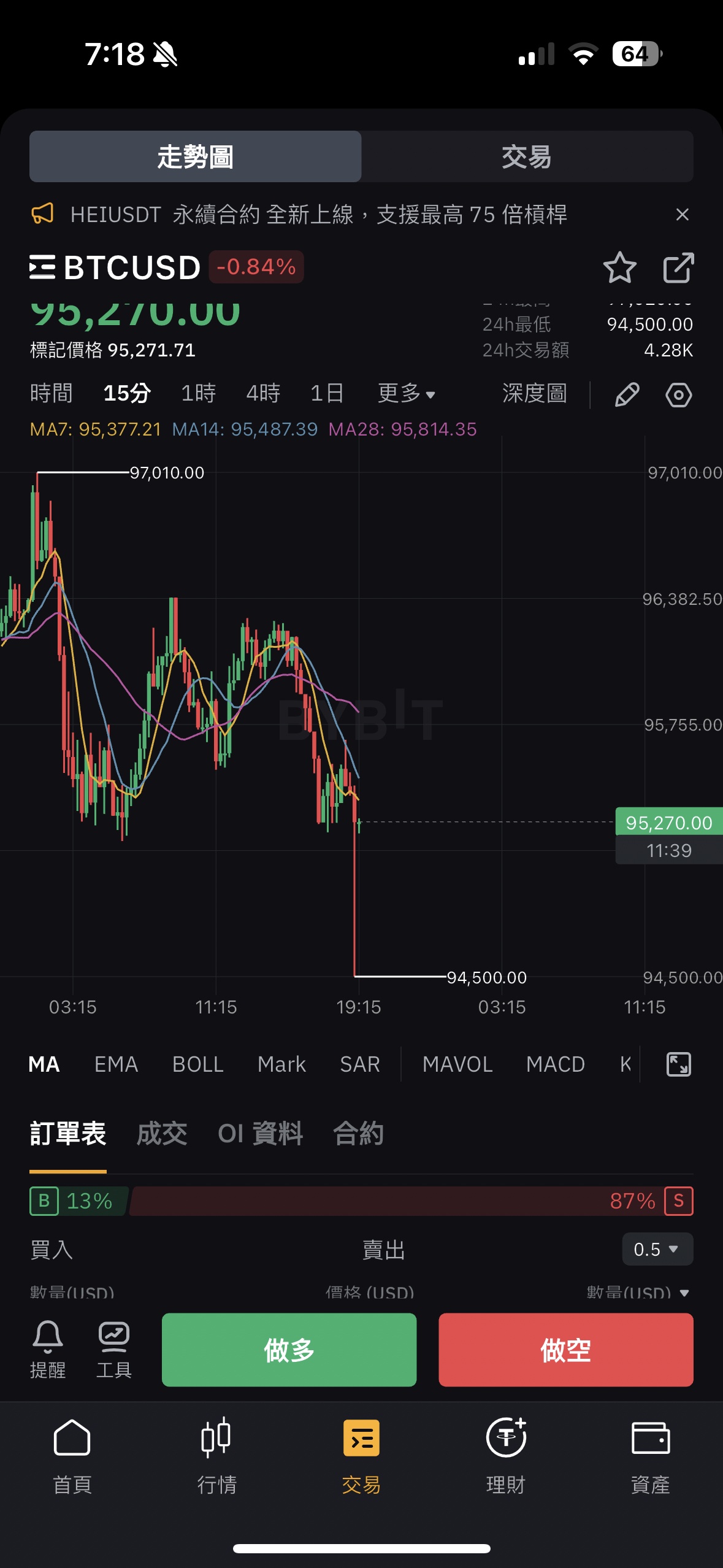723x1568 pixels.
Task: Tap the 做多 long button
Action: (289, 1350)
